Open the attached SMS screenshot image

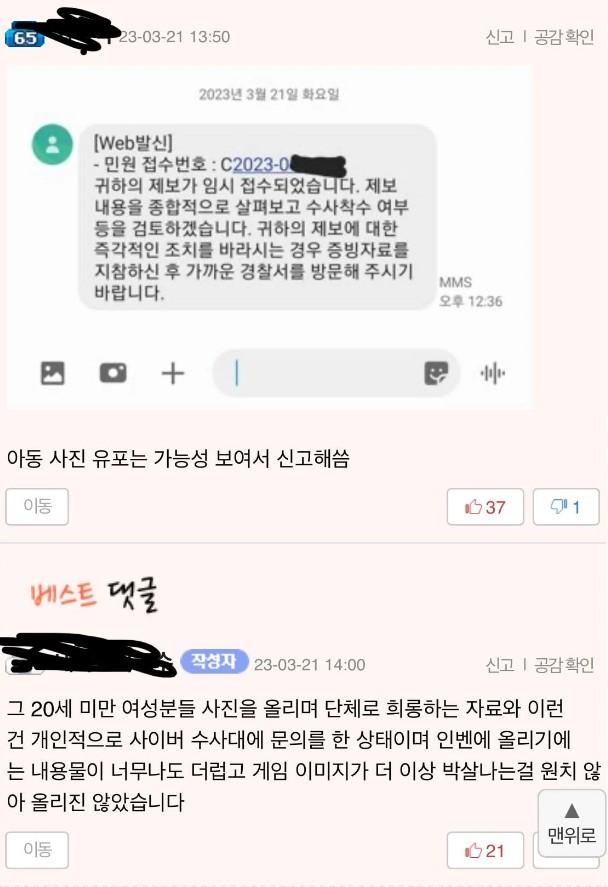tap(270, 238)
